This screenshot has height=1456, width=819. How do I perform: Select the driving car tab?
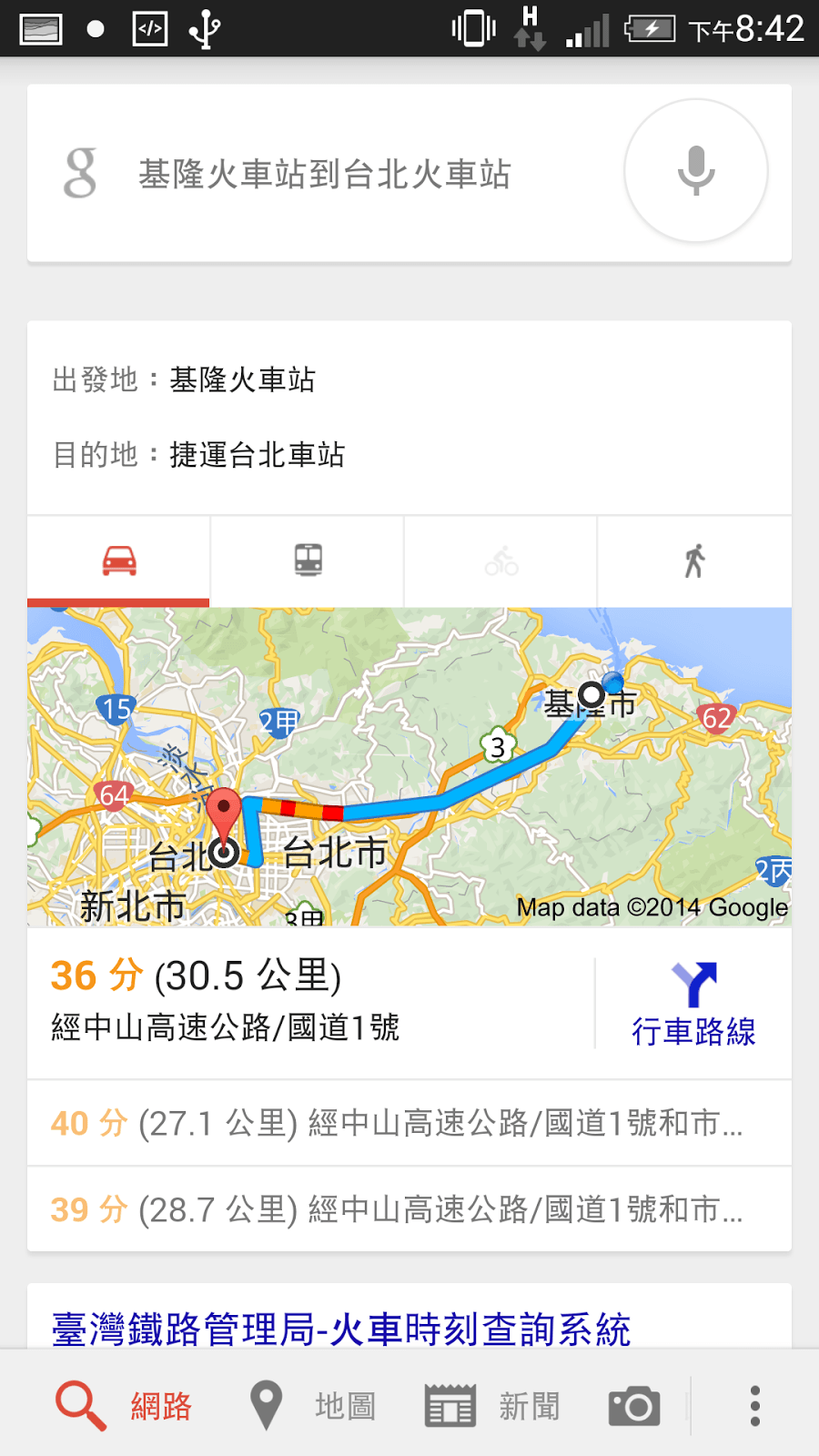click(119, 561)
